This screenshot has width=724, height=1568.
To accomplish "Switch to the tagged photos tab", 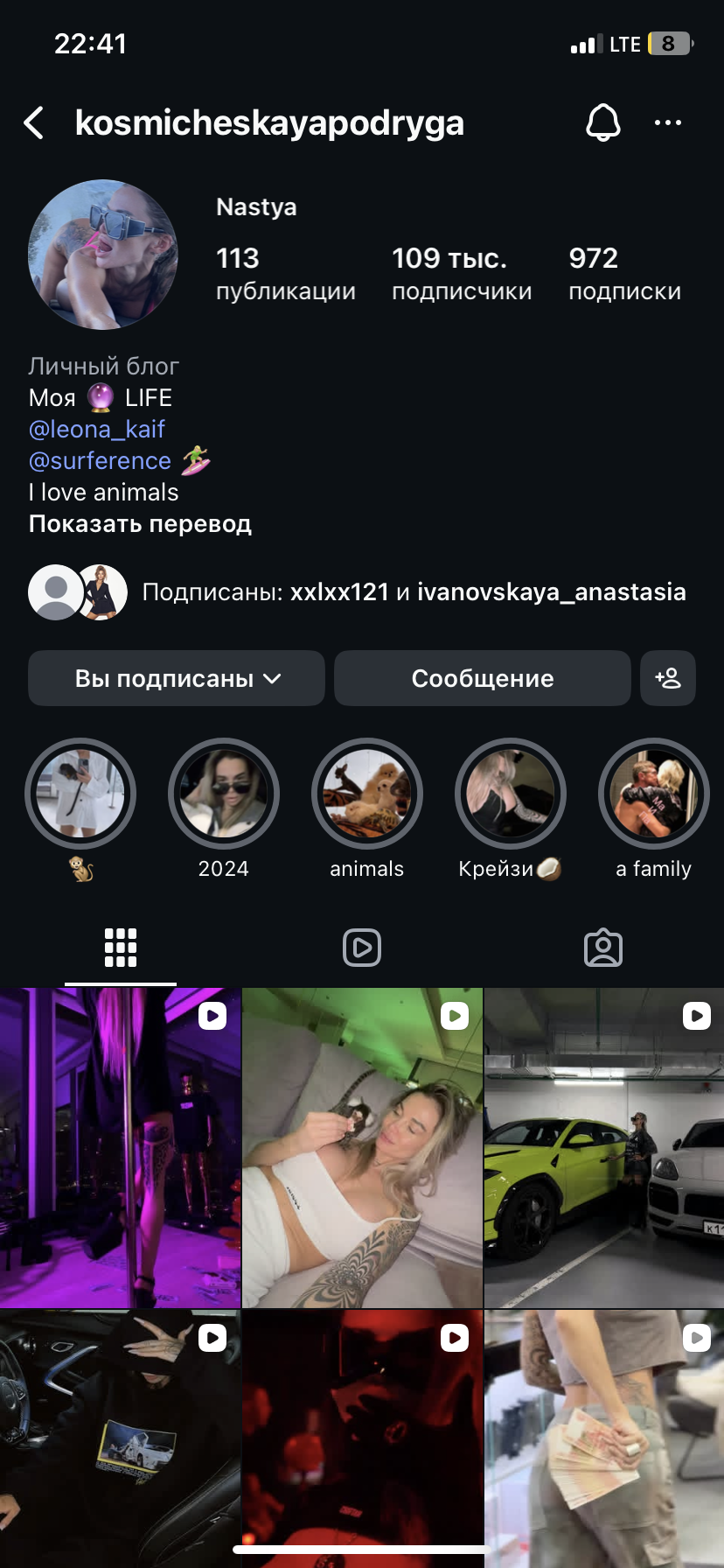I will pyautogui.click(x=603, y=948).
